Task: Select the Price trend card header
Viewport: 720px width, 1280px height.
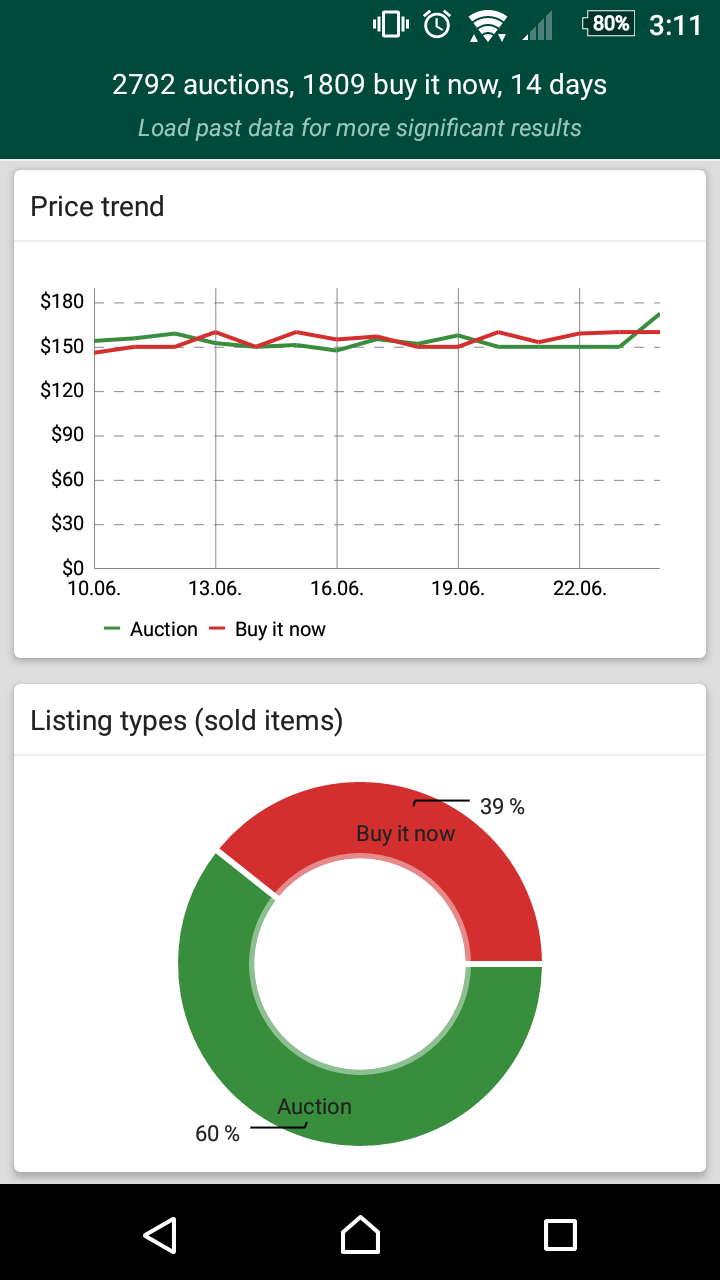Action: [x=99, y=207]
